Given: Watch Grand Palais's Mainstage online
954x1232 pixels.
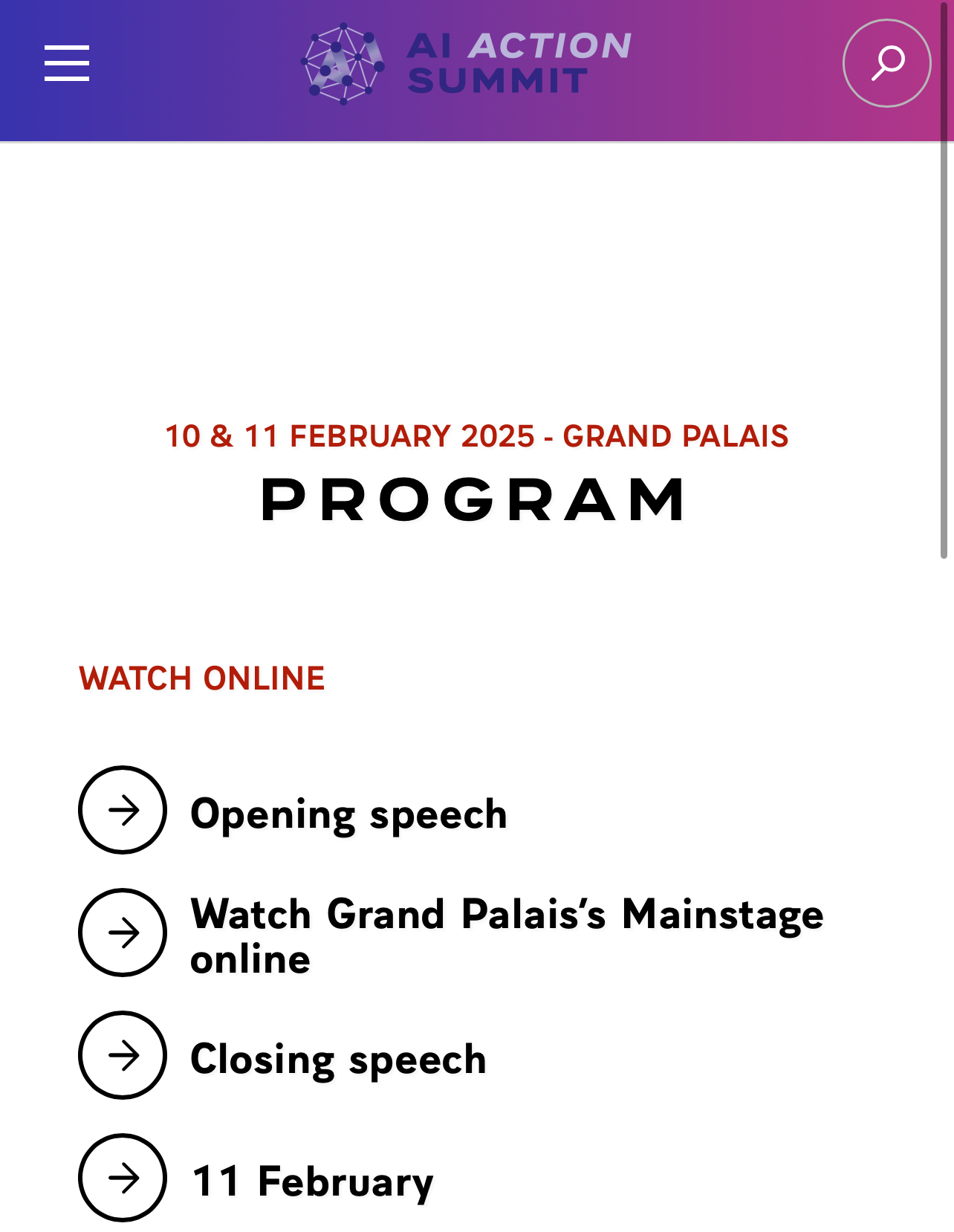Looking at the screenshot, I should pos(505,934).
